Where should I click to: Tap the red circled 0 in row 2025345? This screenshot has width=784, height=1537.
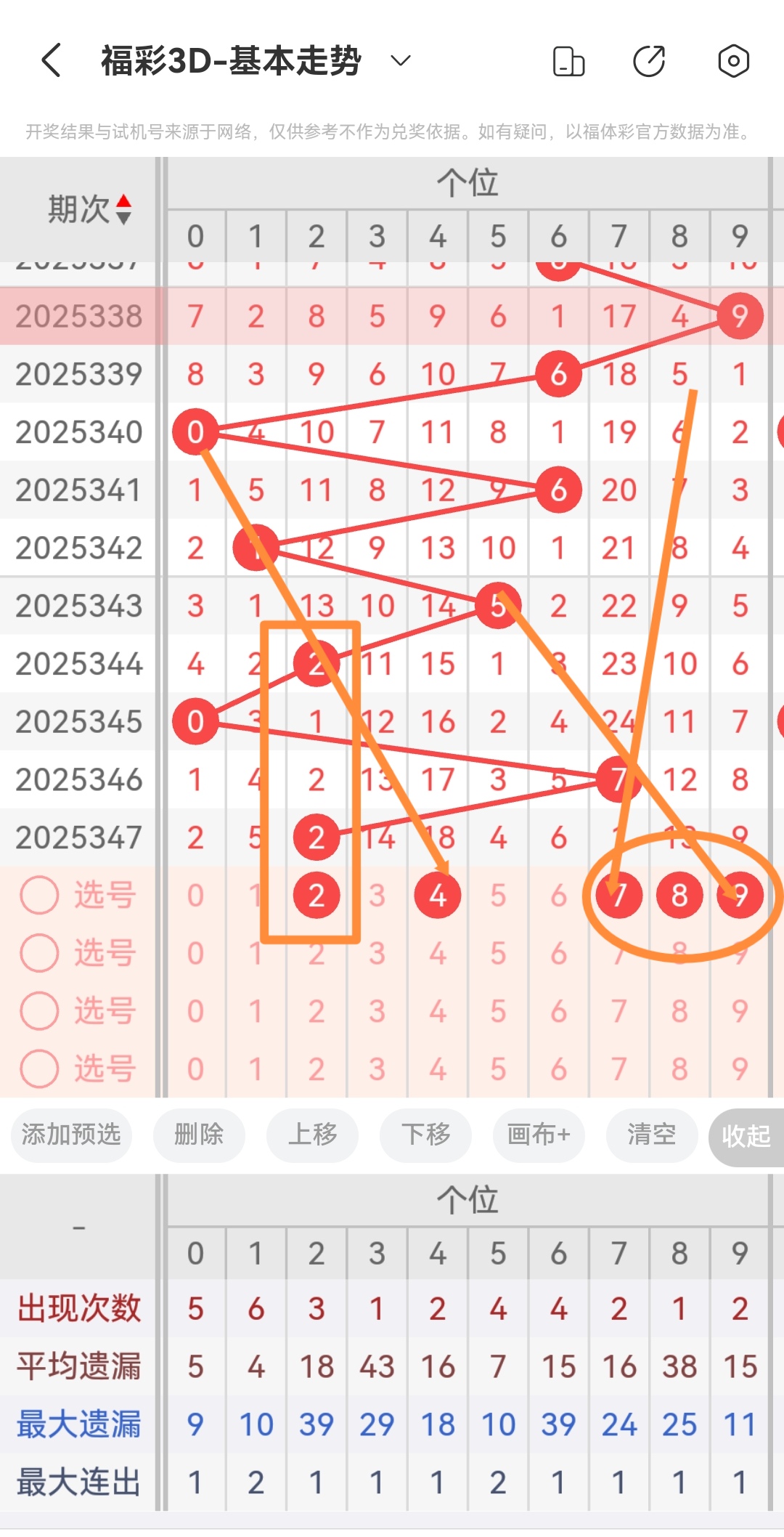pyautogui.click(x=195, y=721)
